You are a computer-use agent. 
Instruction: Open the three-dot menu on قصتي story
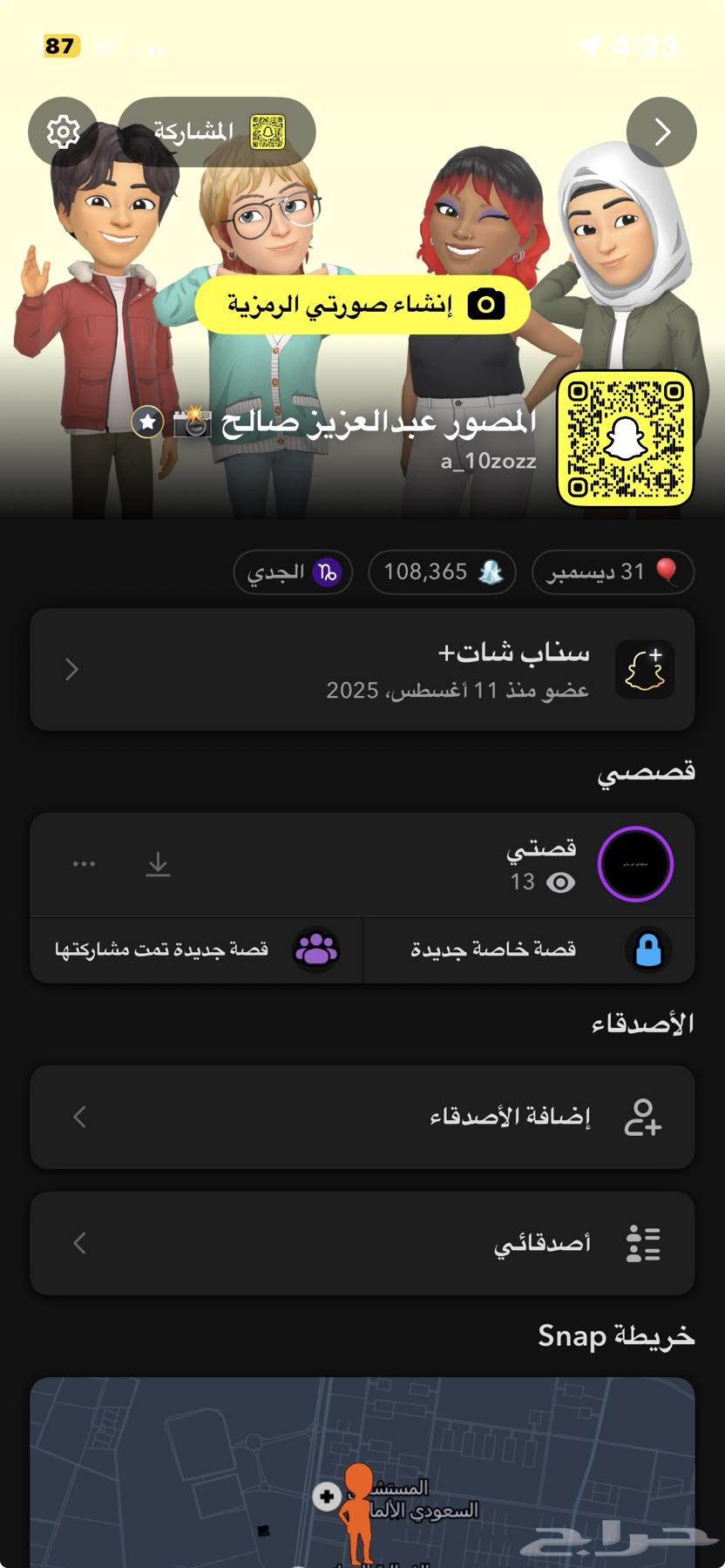(84, 863)
